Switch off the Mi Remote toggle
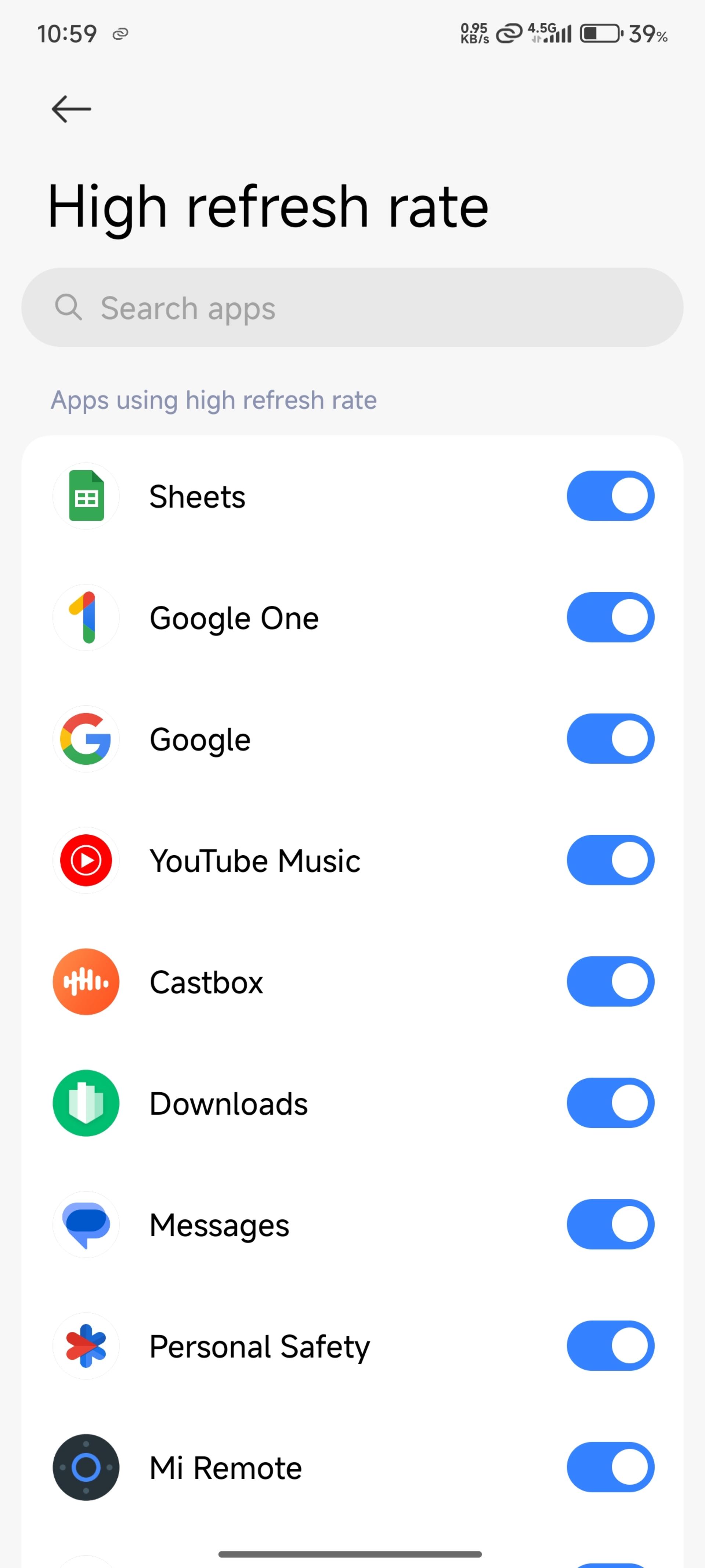The height and width of the screenshot is (1568, 705). (x=610, y=1467)
